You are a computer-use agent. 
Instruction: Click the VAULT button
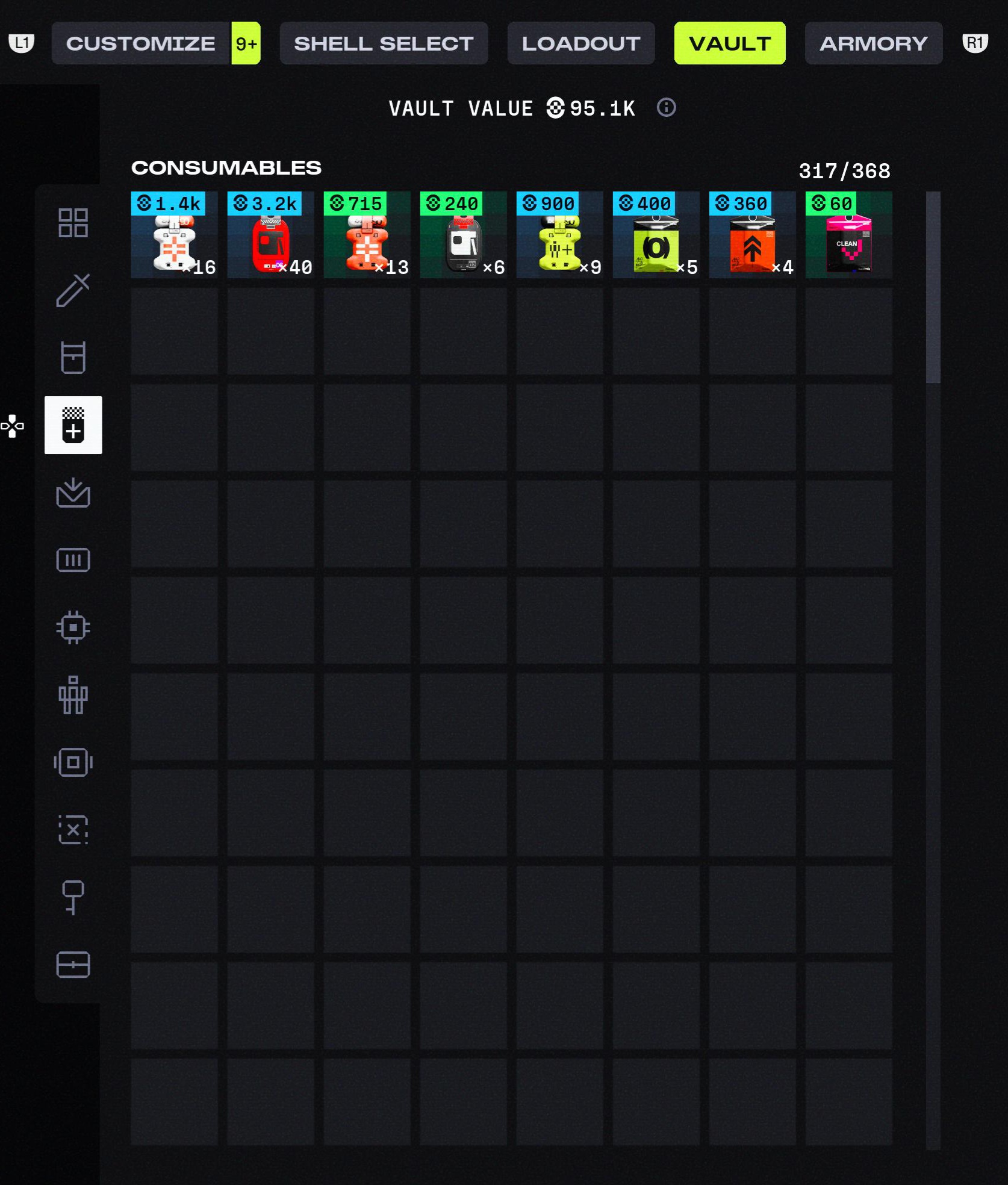click(x=729, y=43)
